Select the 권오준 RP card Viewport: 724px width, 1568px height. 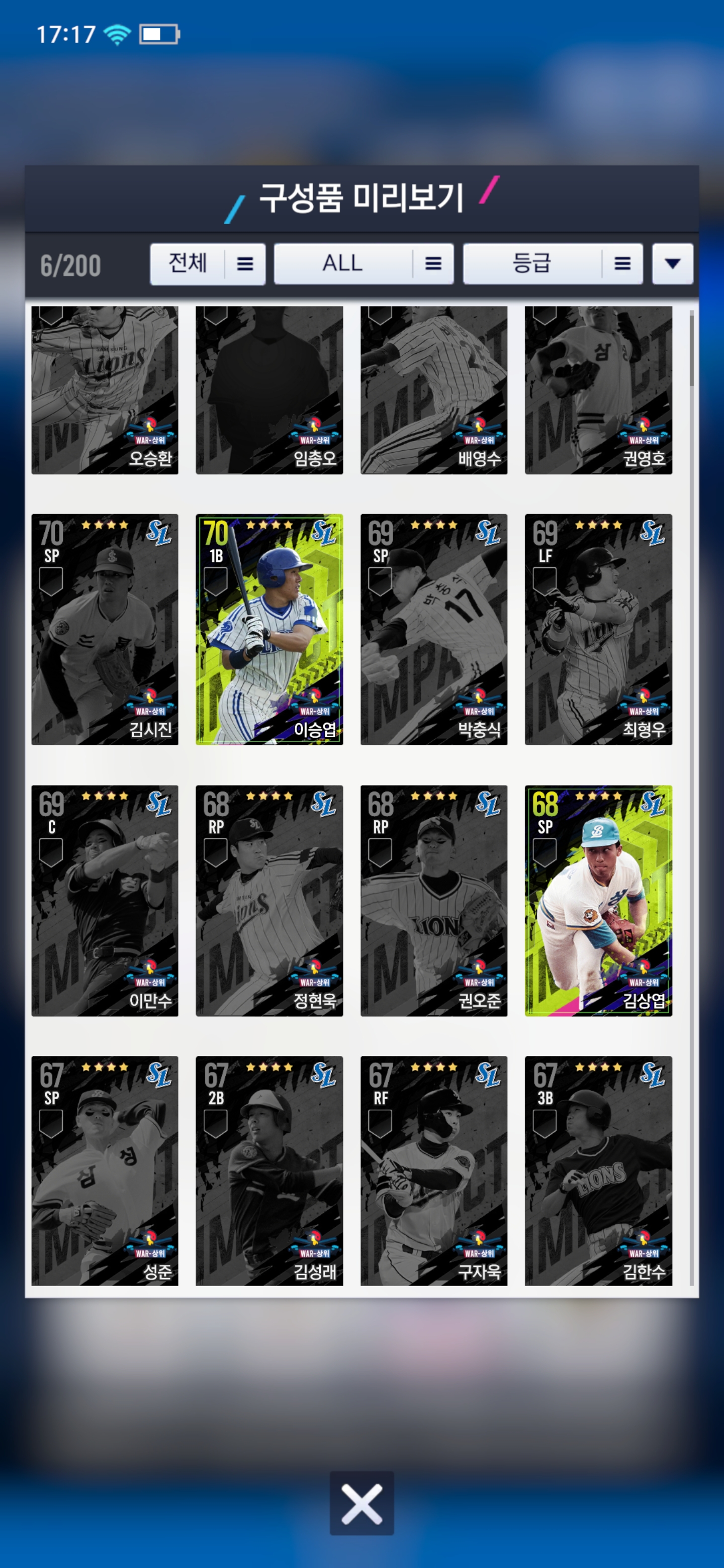coord(433,900)
